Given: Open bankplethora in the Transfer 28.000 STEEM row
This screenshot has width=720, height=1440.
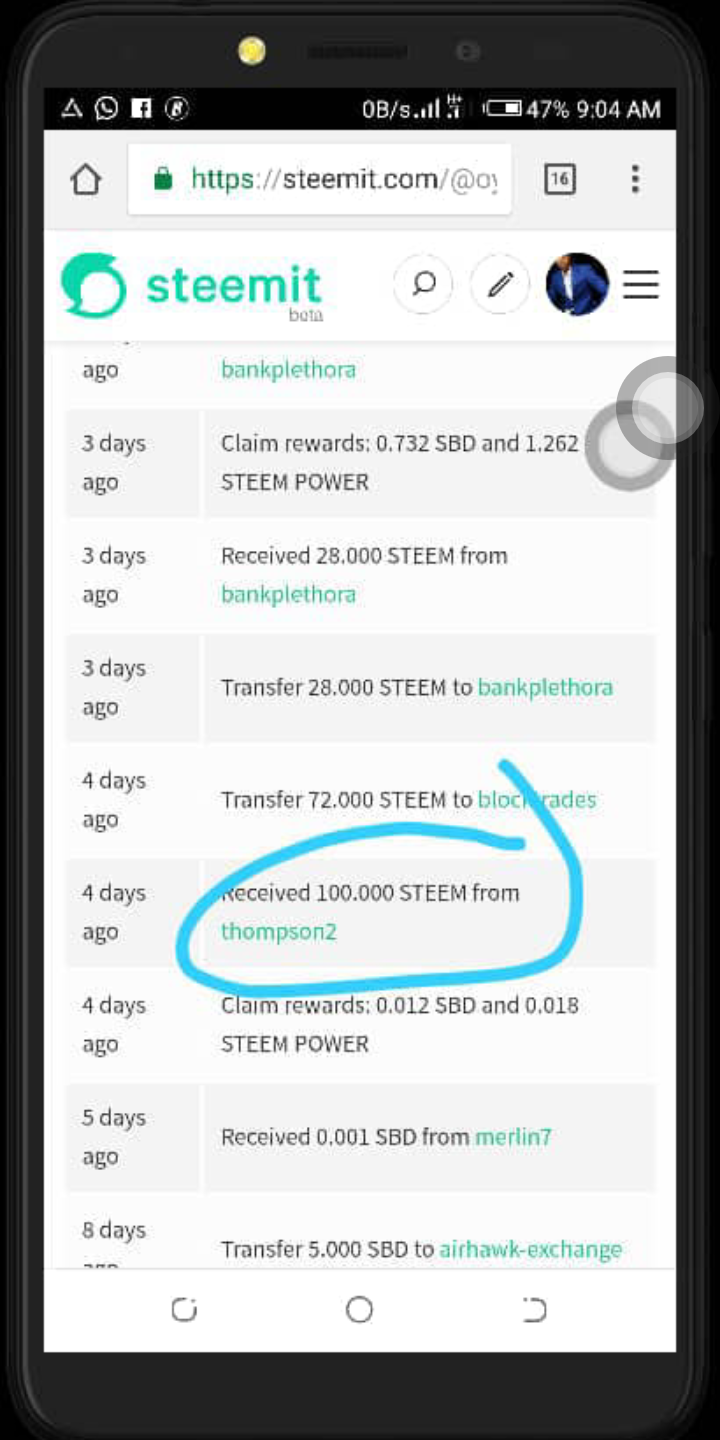Looking at the screenshot, I should (545, 688).
